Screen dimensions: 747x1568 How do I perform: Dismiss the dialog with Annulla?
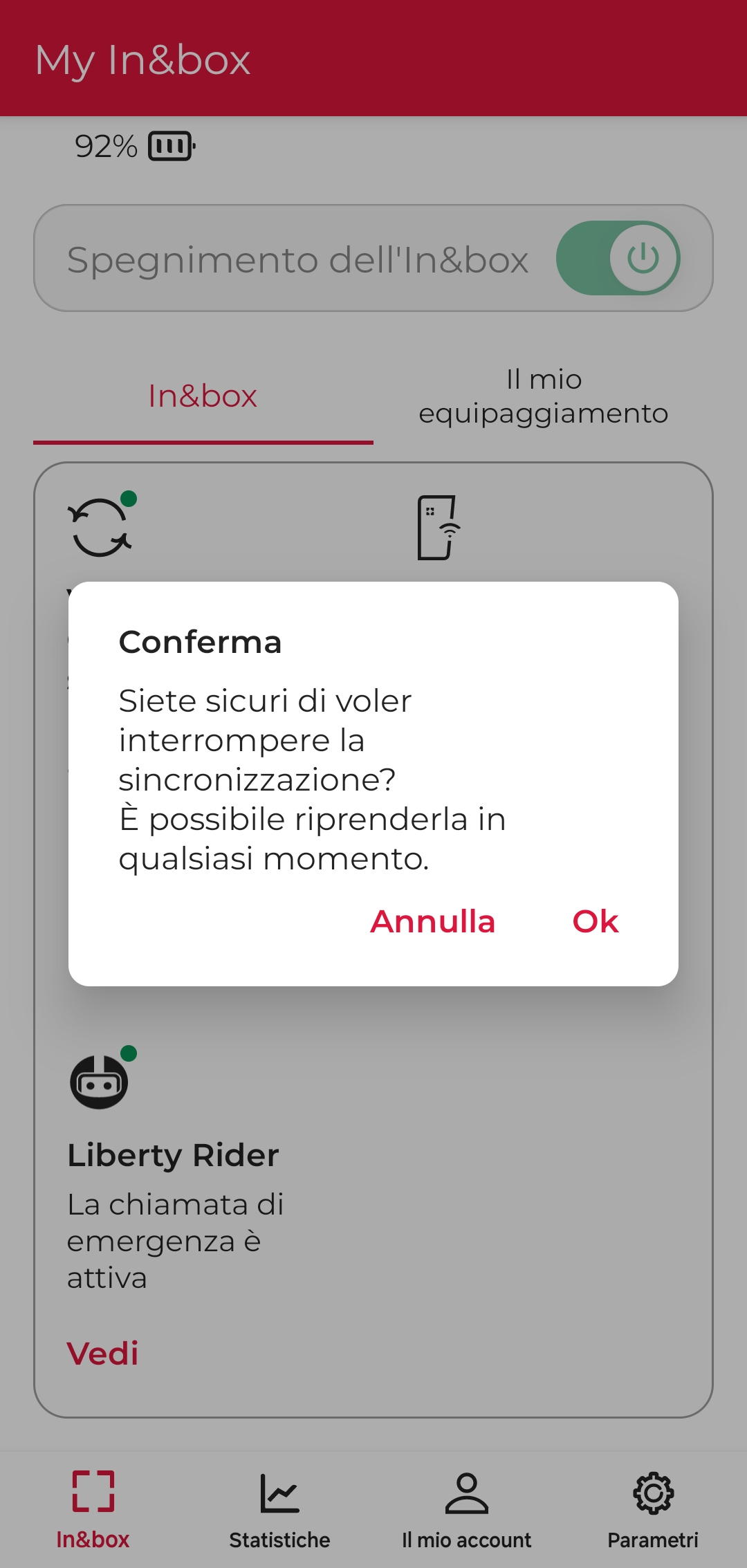[x=432, y=921]
